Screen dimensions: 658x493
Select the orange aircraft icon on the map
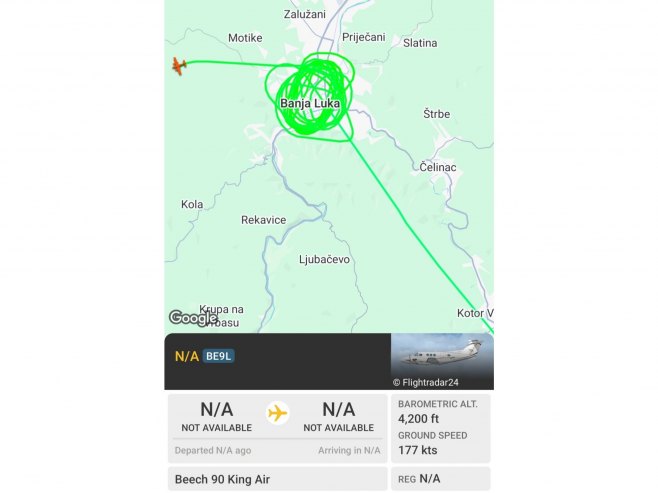[x=178, y=66]
